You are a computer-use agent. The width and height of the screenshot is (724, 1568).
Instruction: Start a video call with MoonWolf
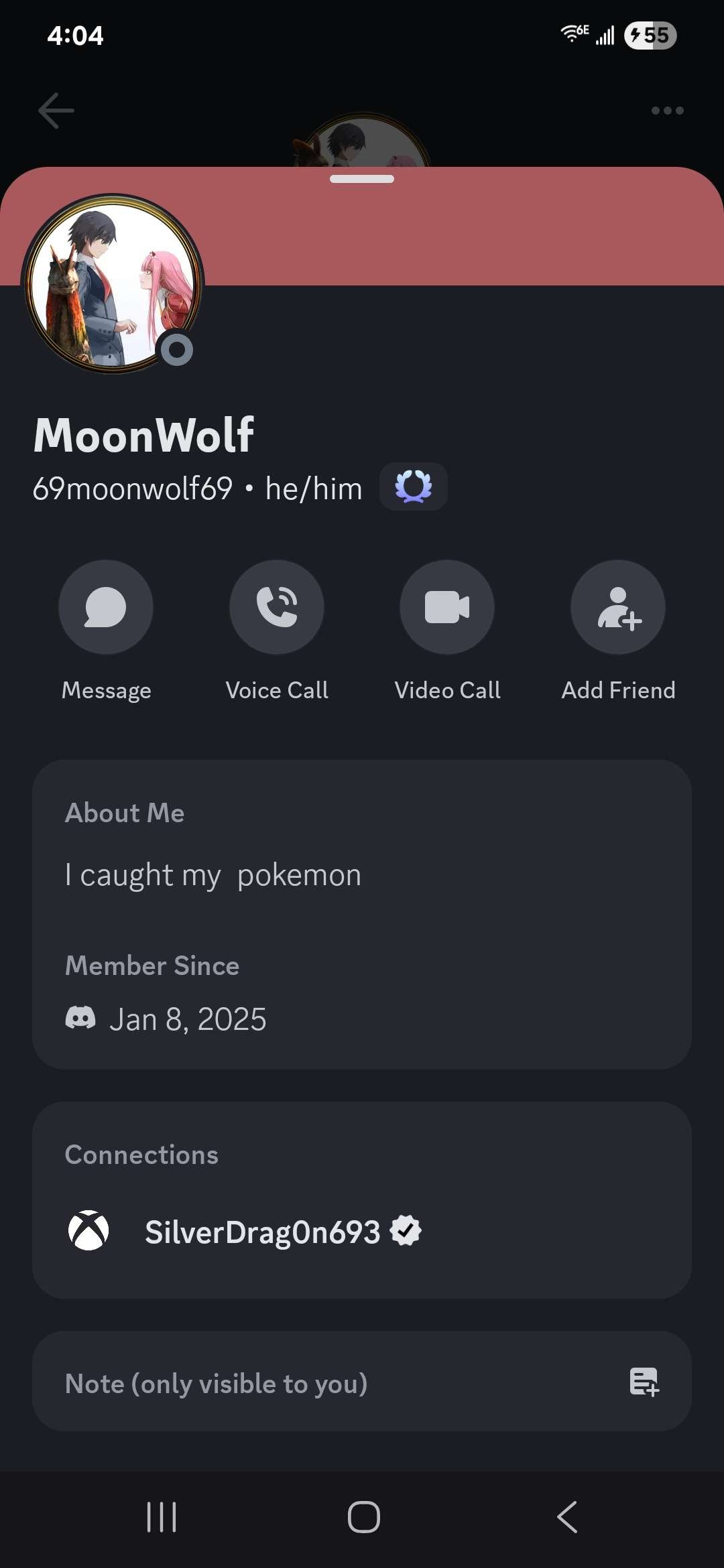(x=447, y=607)
